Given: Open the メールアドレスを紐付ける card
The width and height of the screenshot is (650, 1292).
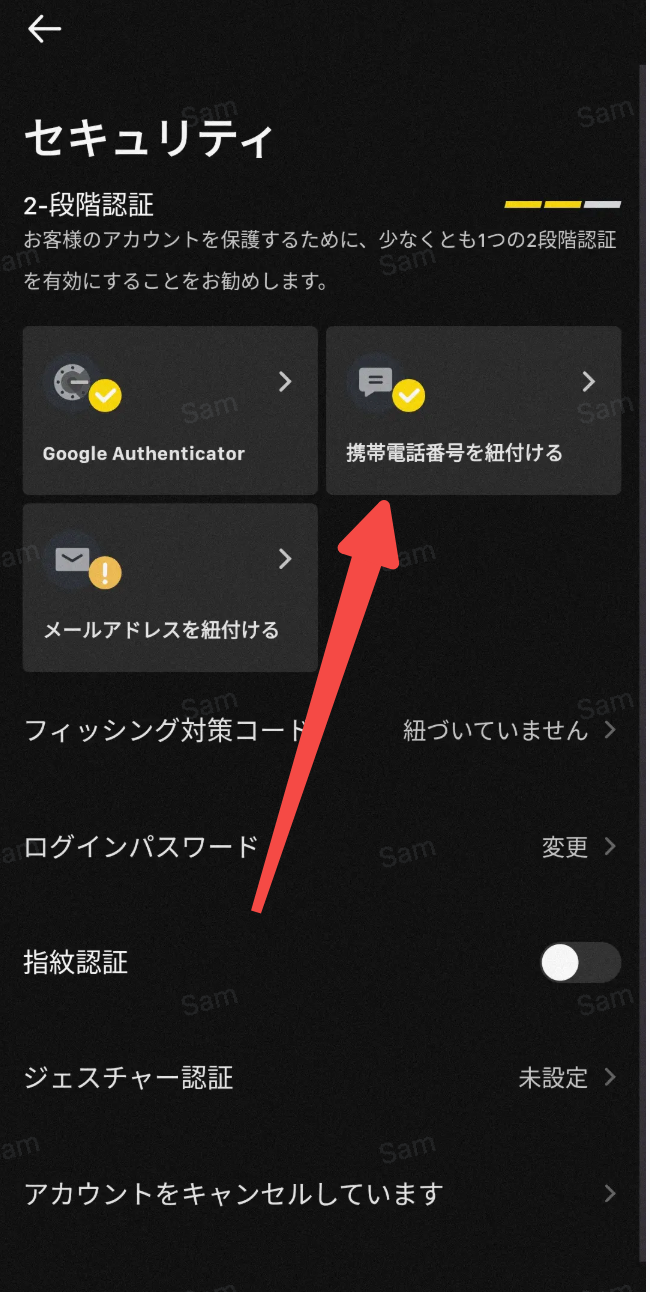Looking at the screenshot, I should 170,587.
